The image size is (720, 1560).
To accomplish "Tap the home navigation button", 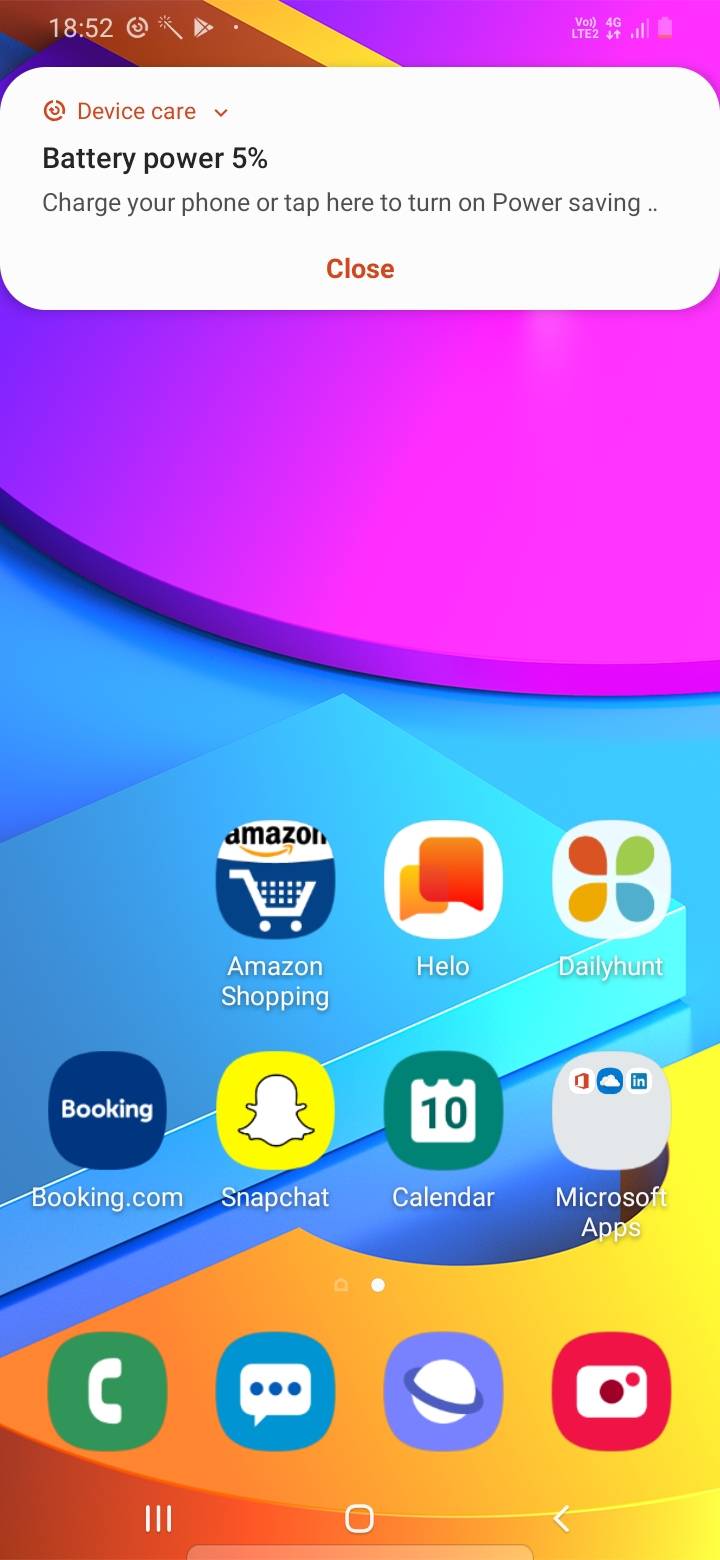I will [359, 1519].
